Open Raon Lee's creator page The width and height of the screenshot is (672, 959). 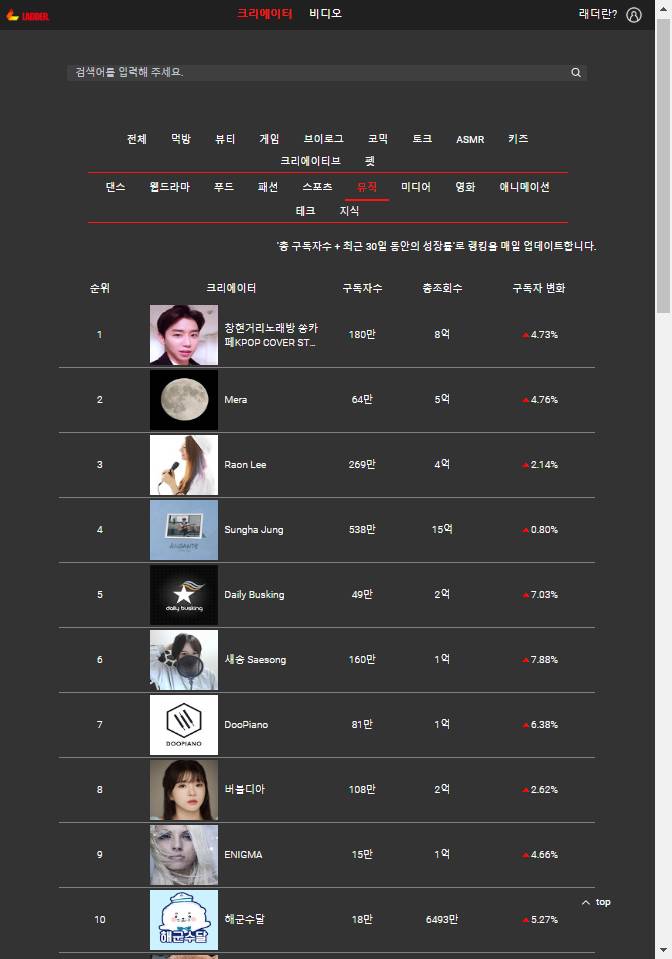pyautogui.click(x=245, y=465)
